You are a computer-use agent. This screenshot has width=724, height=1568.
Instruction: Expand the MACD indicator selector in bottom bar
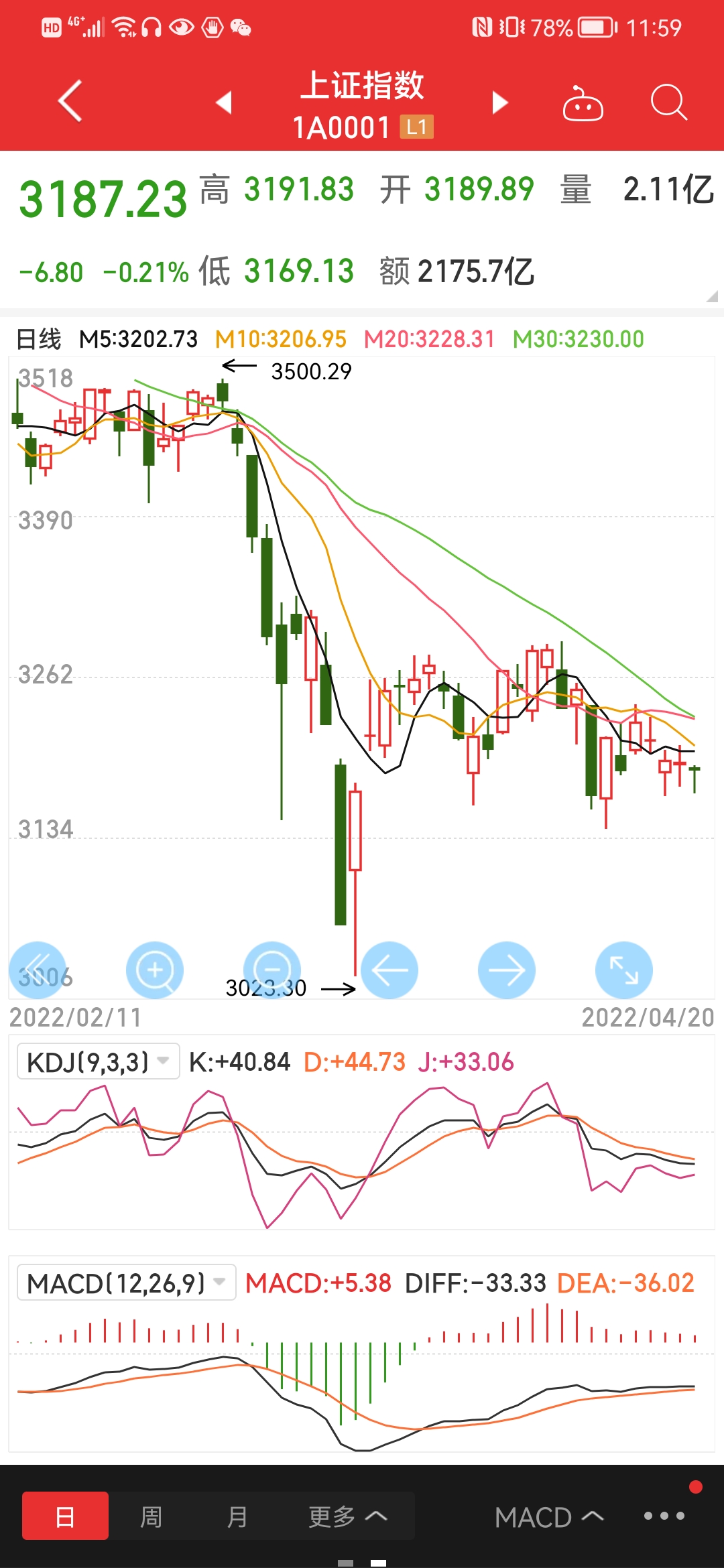tap(549, 1517)
